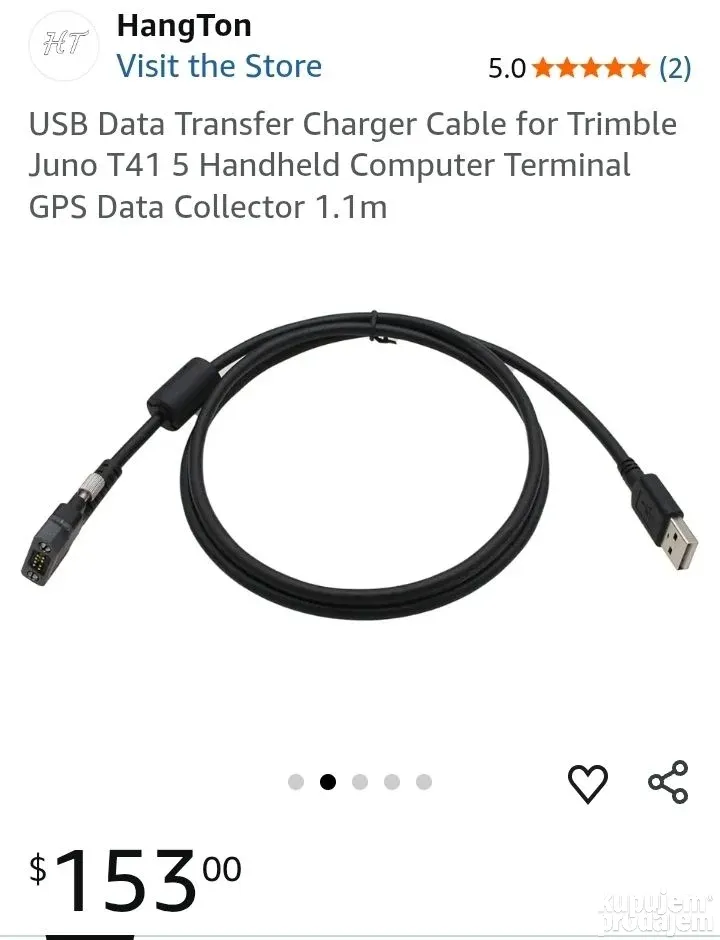
Task: Visit the HangTon store
Action: click(219, 66)
